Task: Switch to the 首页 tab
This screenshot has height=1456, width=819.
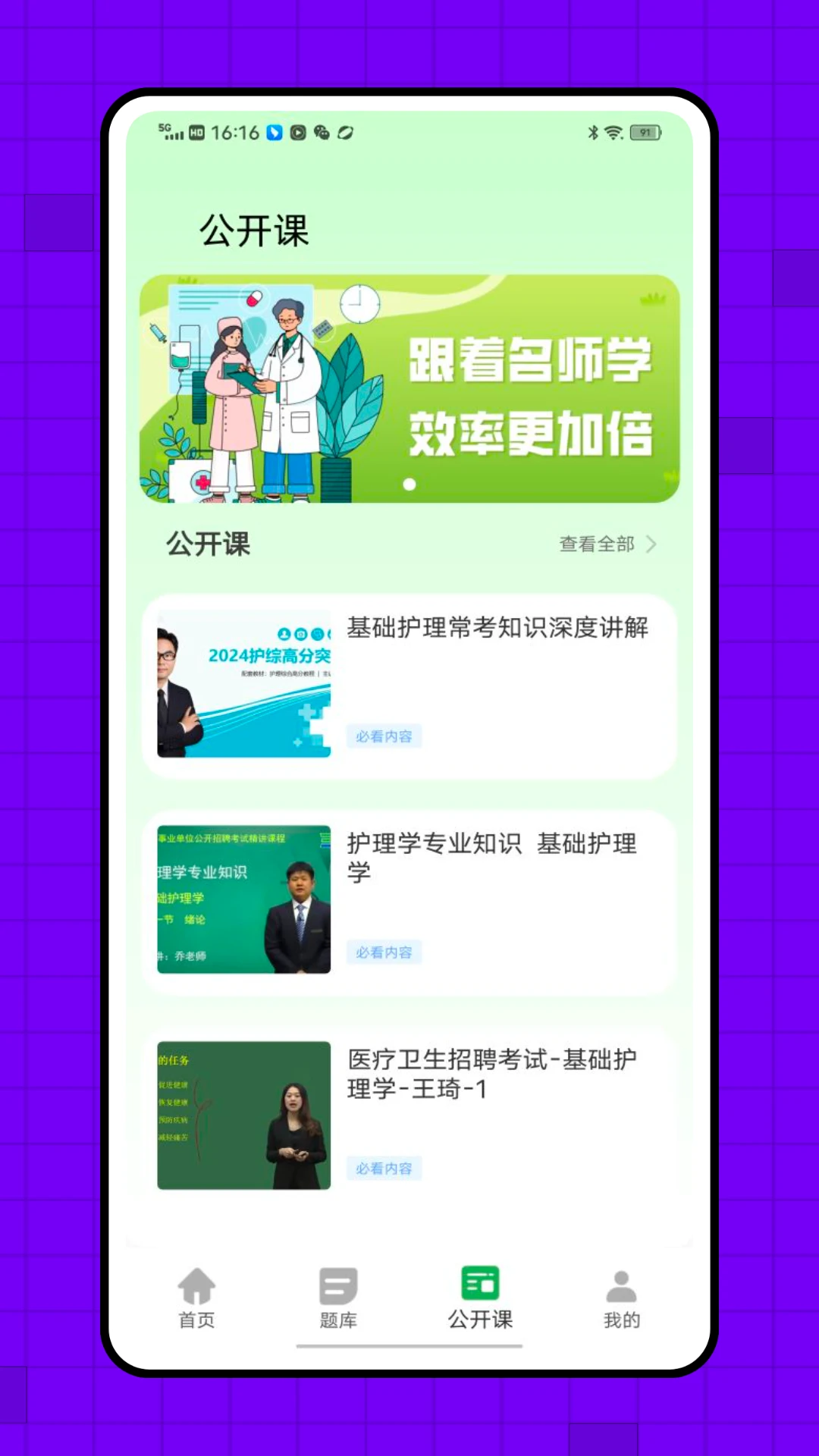Action: pos(196,1301)
